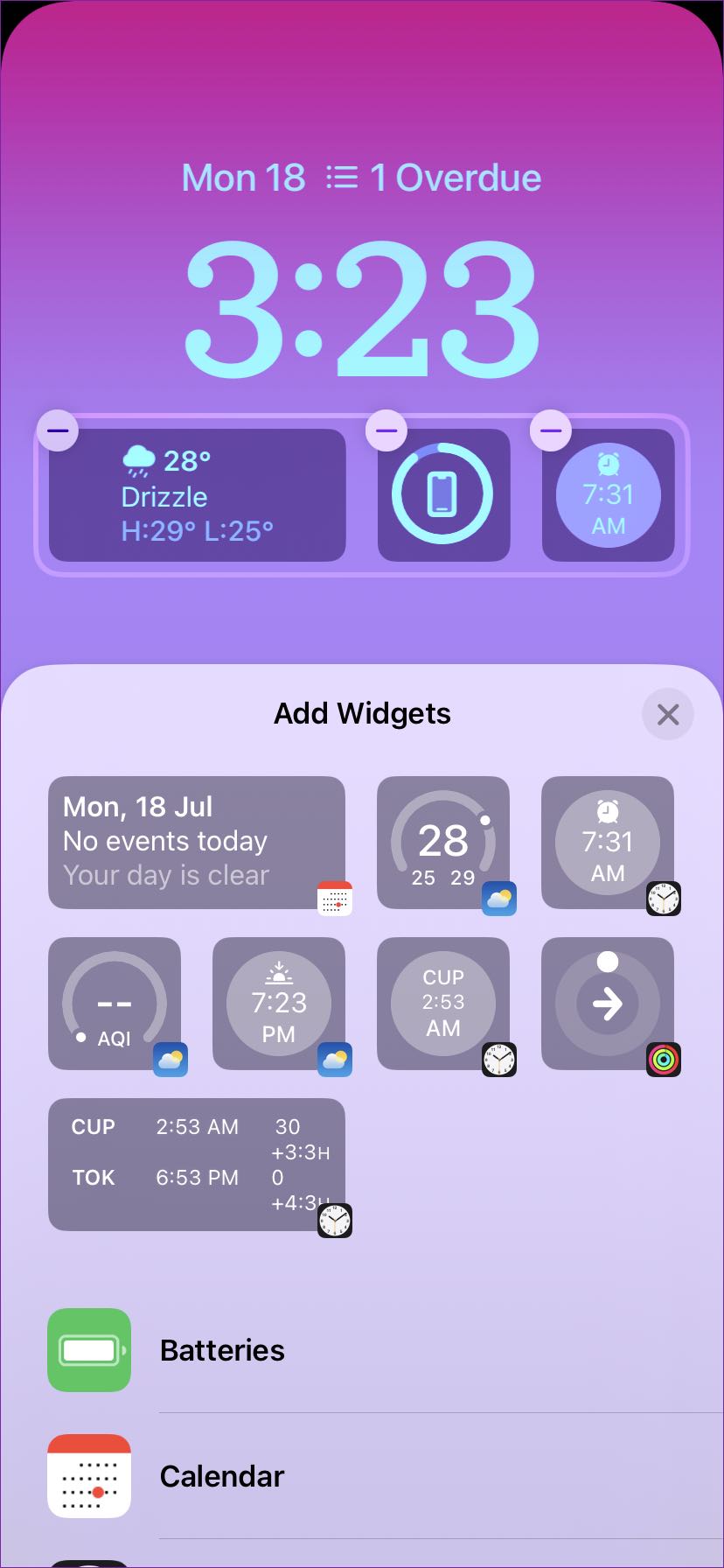Edit the Mon 18 overdue date widget
724x1568 pixels.
tap(361, 178)
